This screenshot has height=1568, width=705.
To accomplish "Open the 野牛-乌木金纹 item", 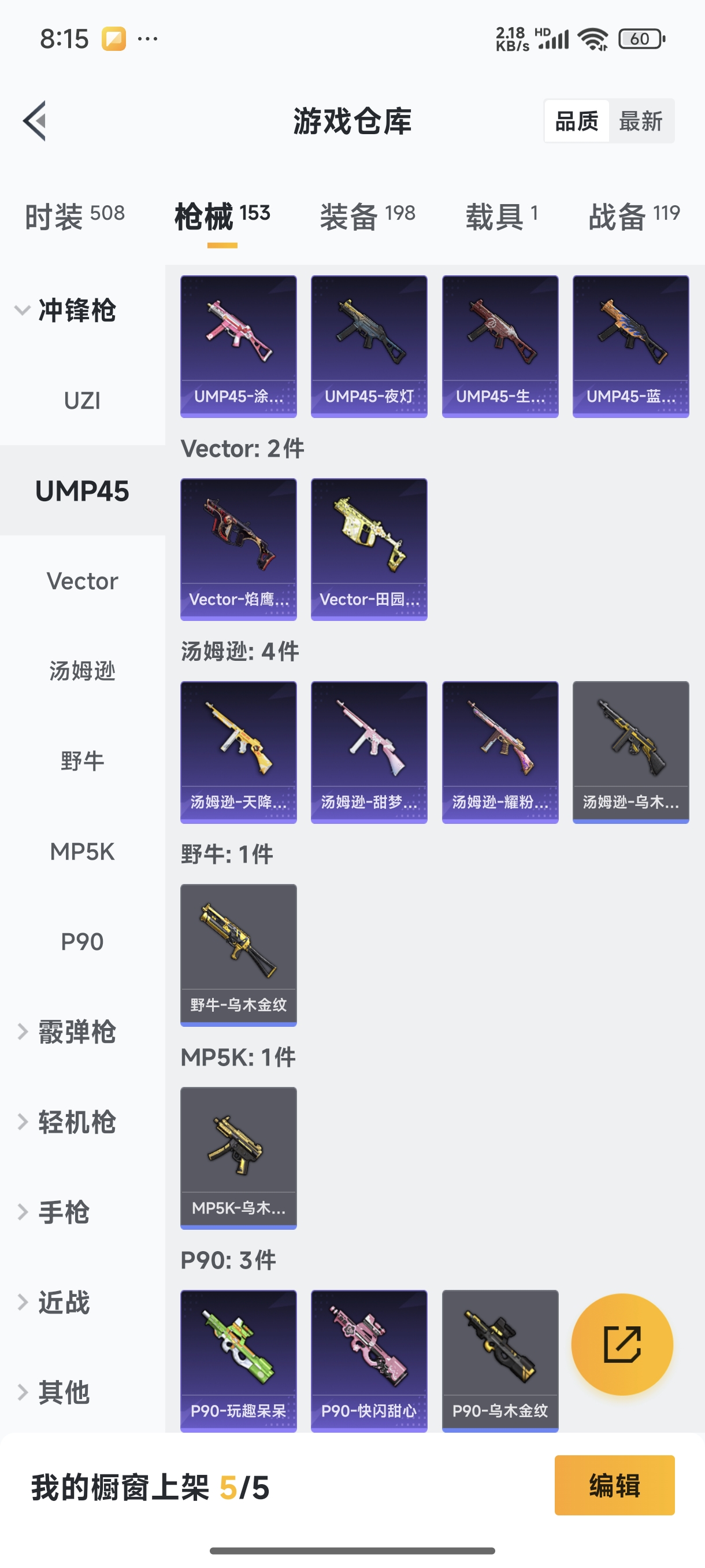I will click(239, 955).
